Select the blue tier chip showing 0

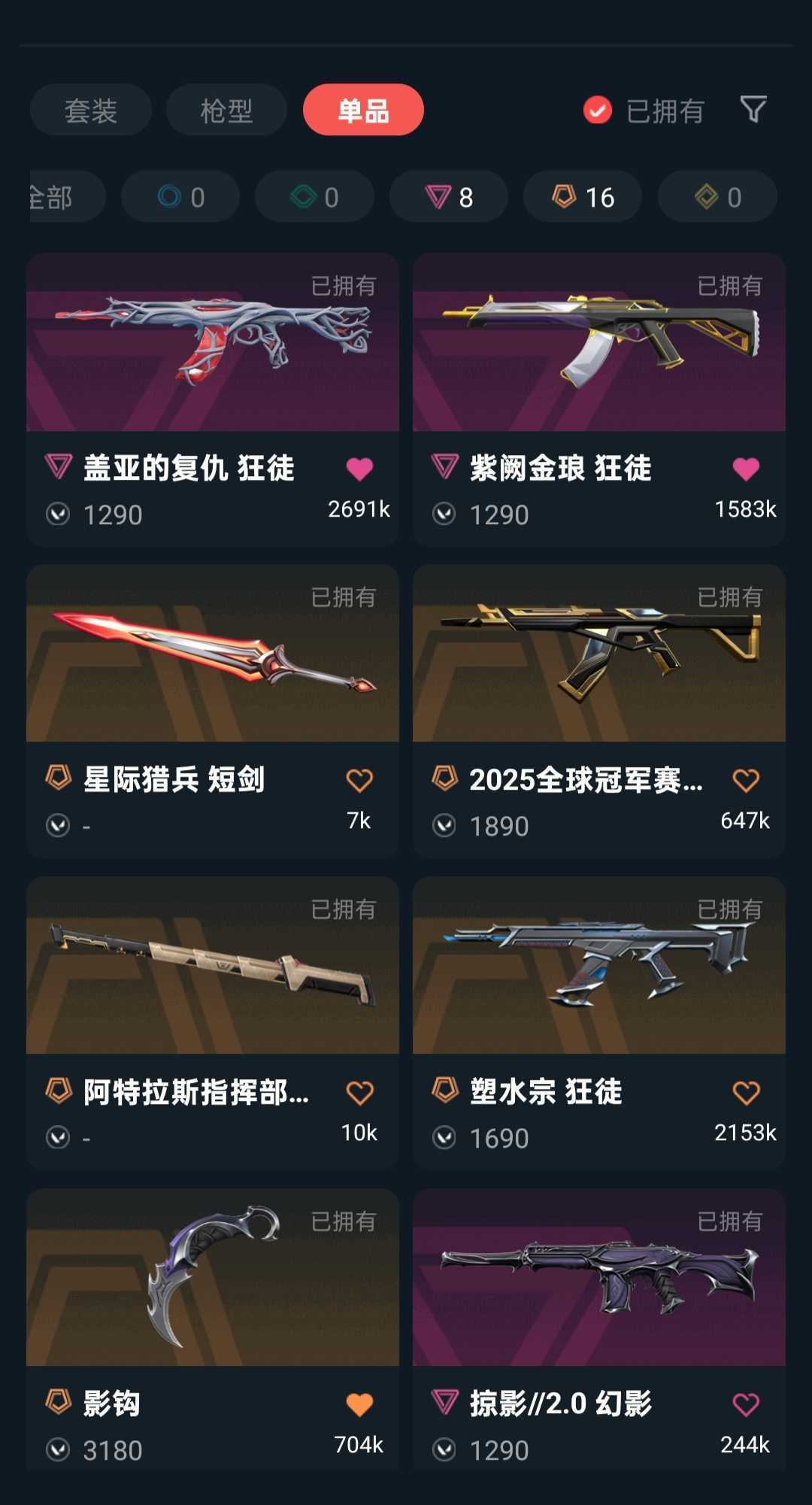(x=180, y=197)
